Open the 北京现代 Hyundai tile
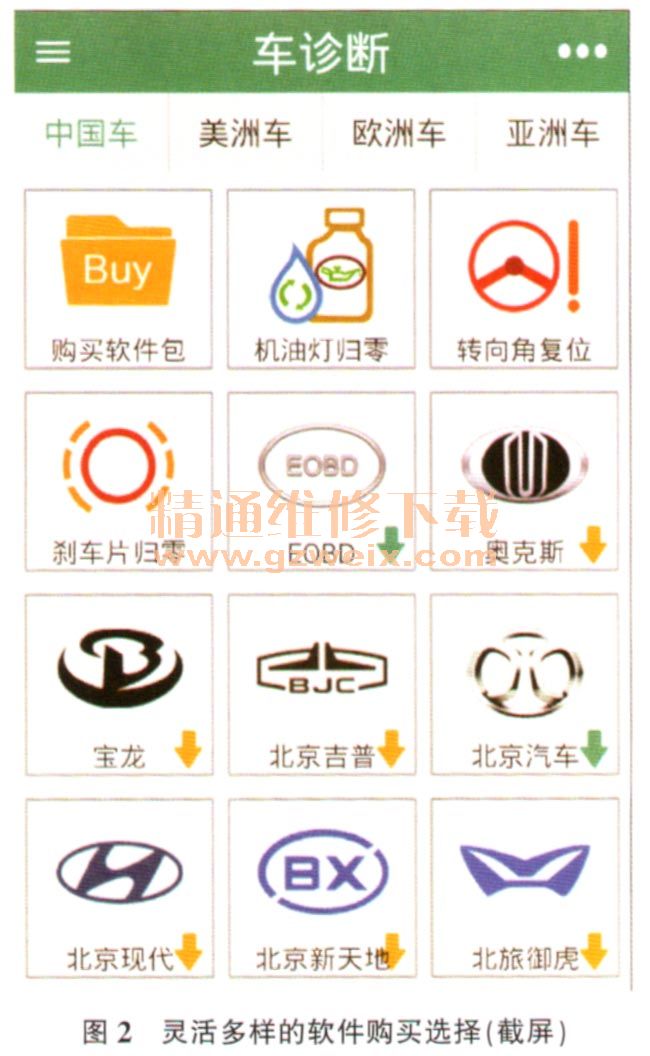650x1056 pixels. [119, 888]
